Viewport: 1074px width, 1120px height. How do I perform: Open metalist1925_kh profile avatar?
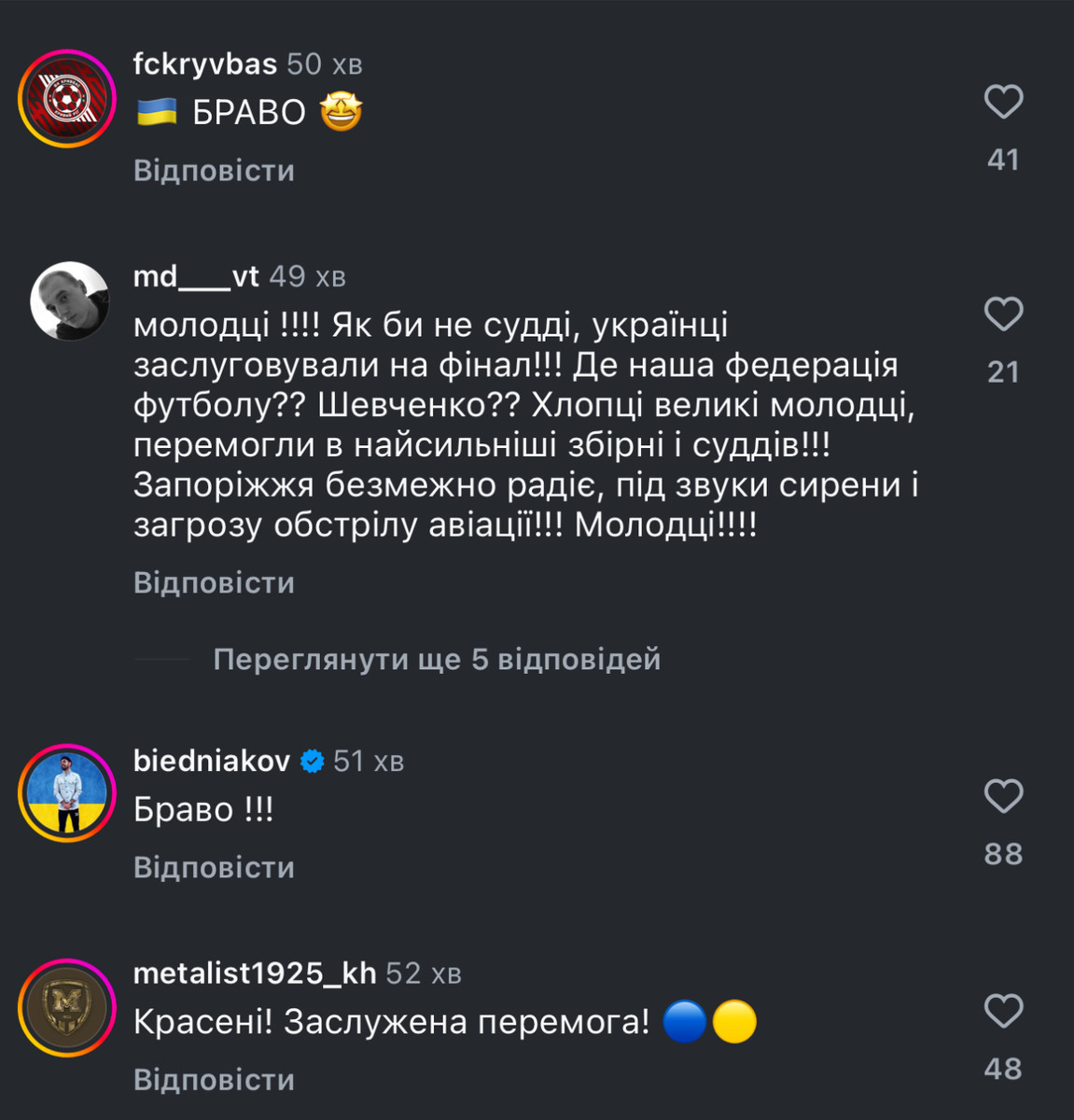pyautogui.click(x=67, y=1007)
